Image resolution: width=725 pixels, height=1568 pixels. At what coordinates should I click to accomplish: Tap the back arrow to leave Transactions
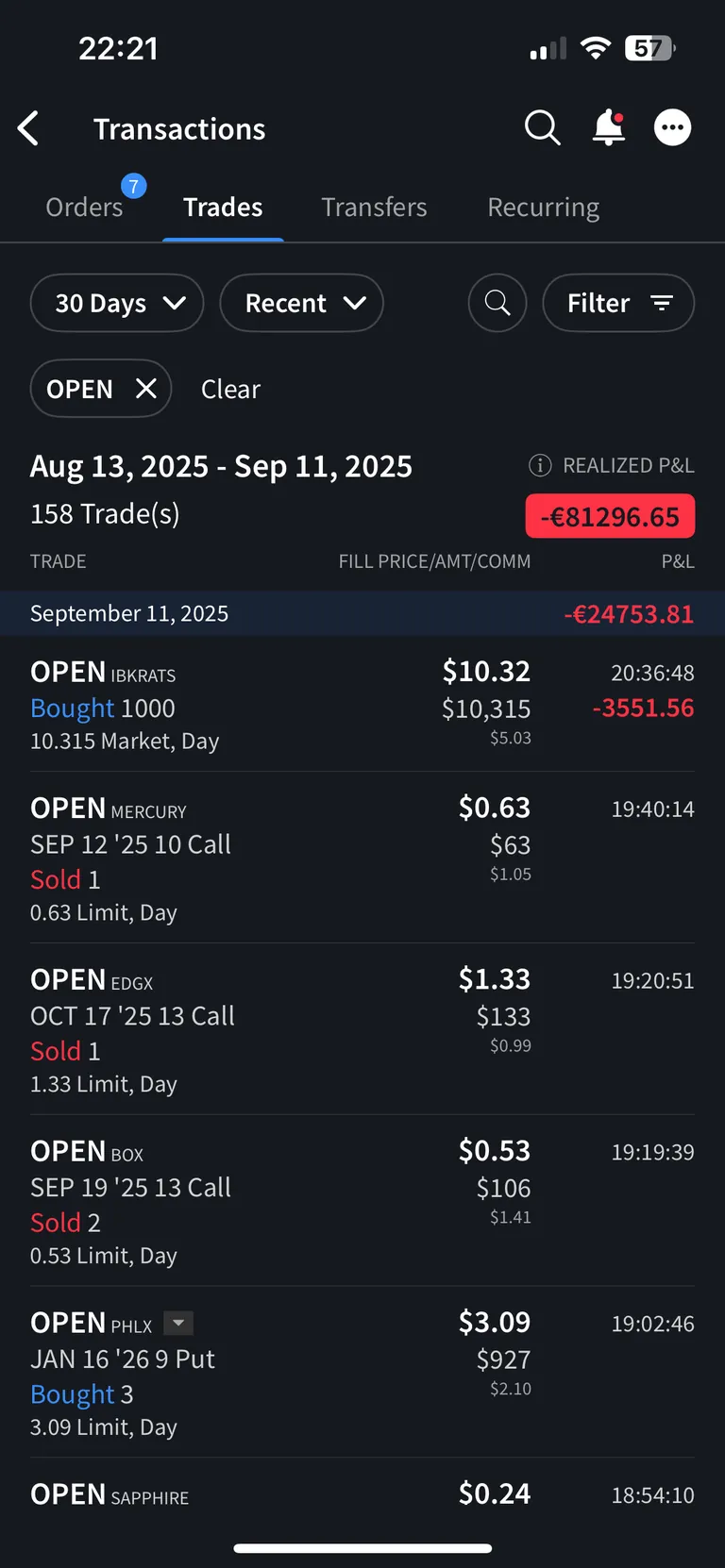coord(29,128)
